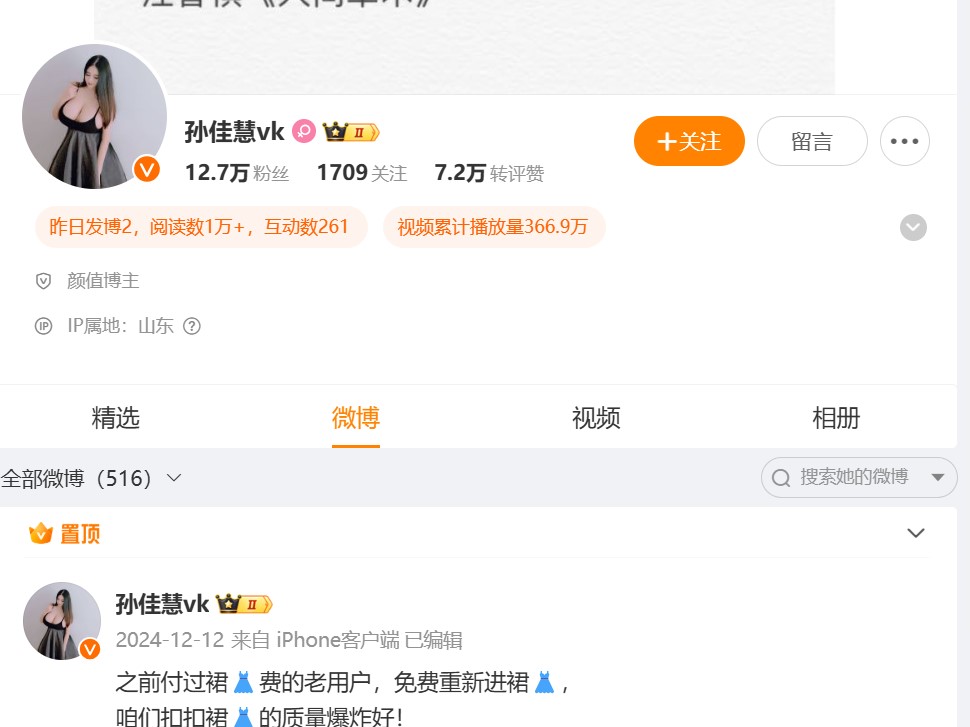The width and height of the screenshot is (970, 727).
Task: Open the 全部微博 (516) filter dropdown
Action: coord(91,478)
